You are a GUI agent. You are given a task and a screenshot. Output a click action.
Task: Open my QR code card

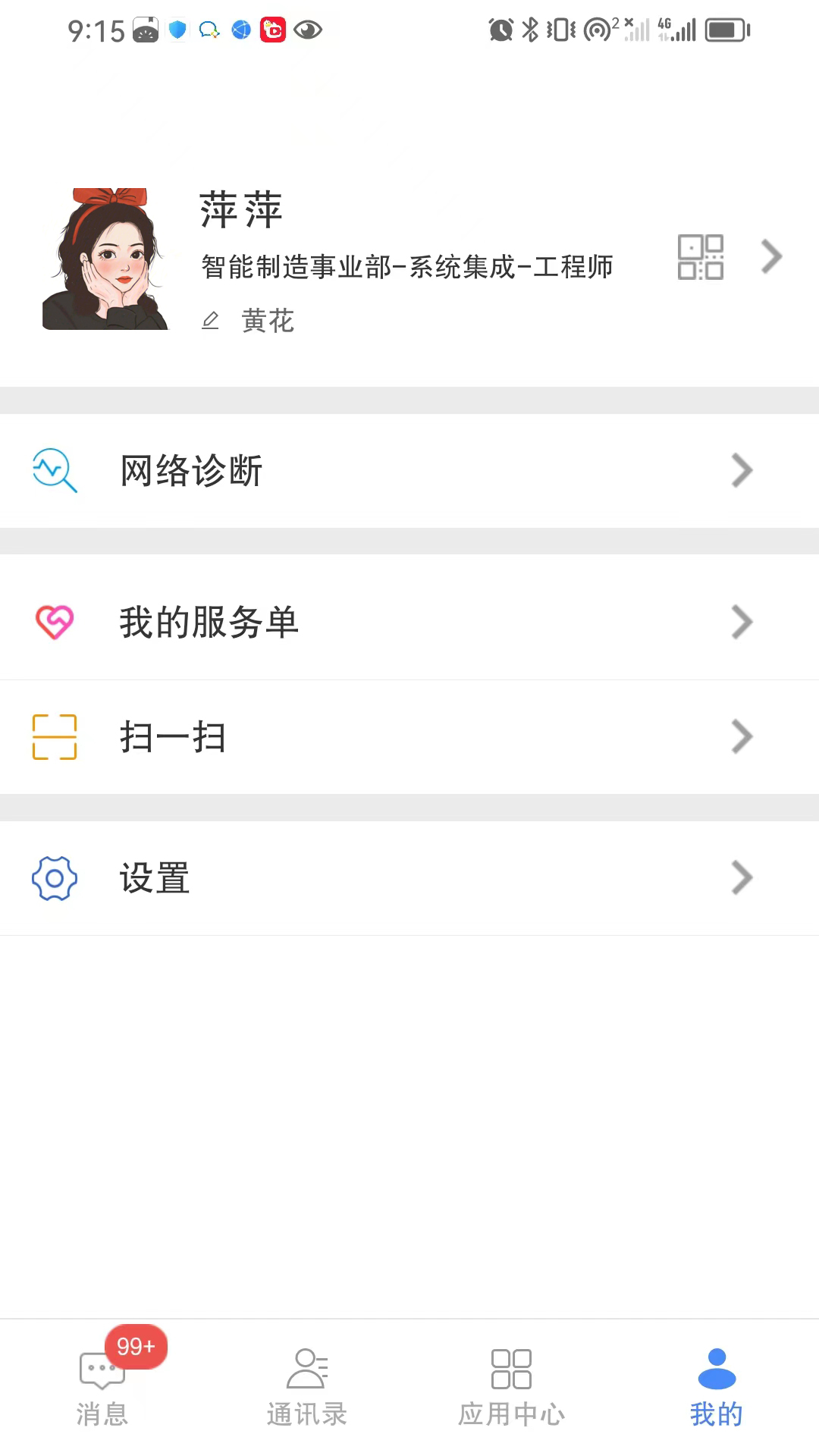700,257
